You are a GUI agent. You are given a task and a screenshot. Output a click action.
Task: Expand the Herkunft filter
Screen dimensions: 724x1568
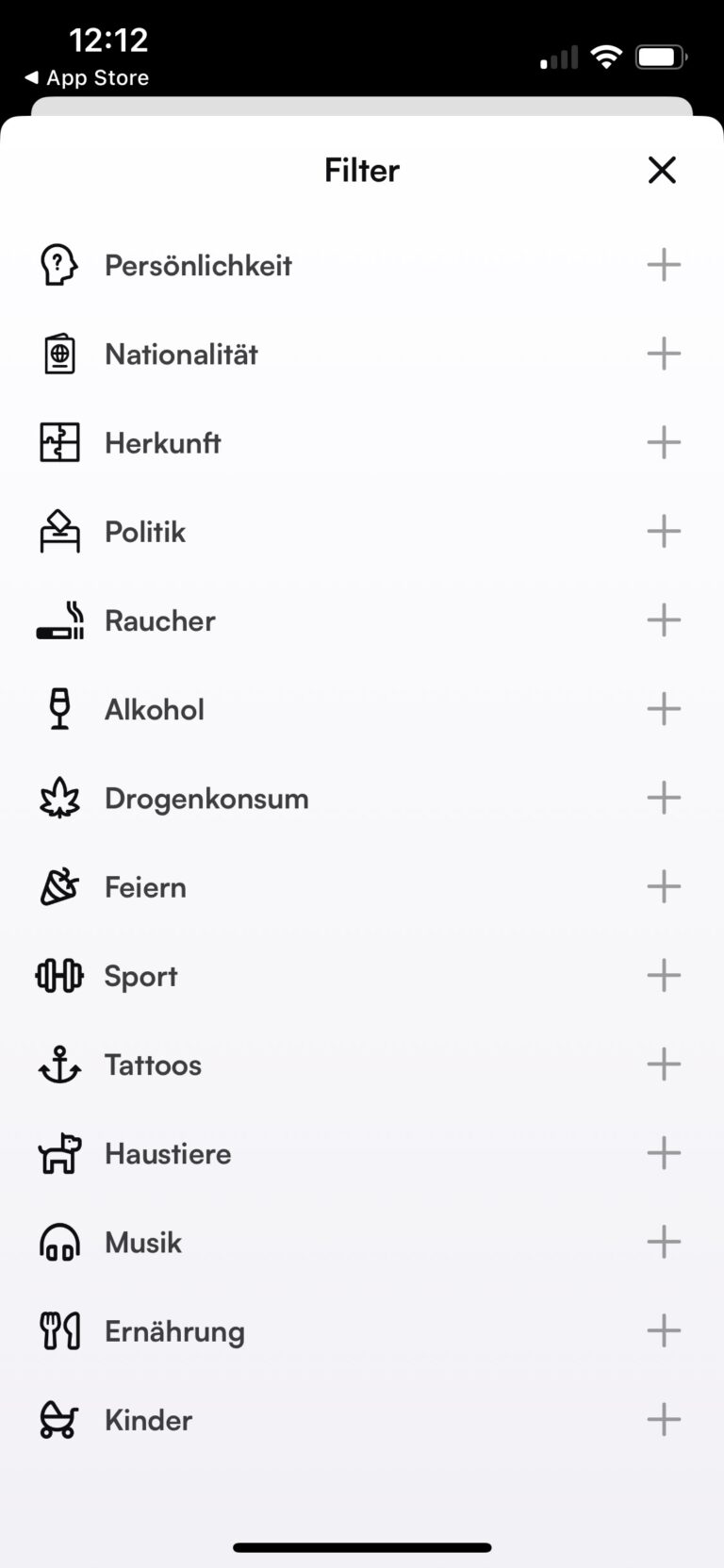[x=664, y=442]
